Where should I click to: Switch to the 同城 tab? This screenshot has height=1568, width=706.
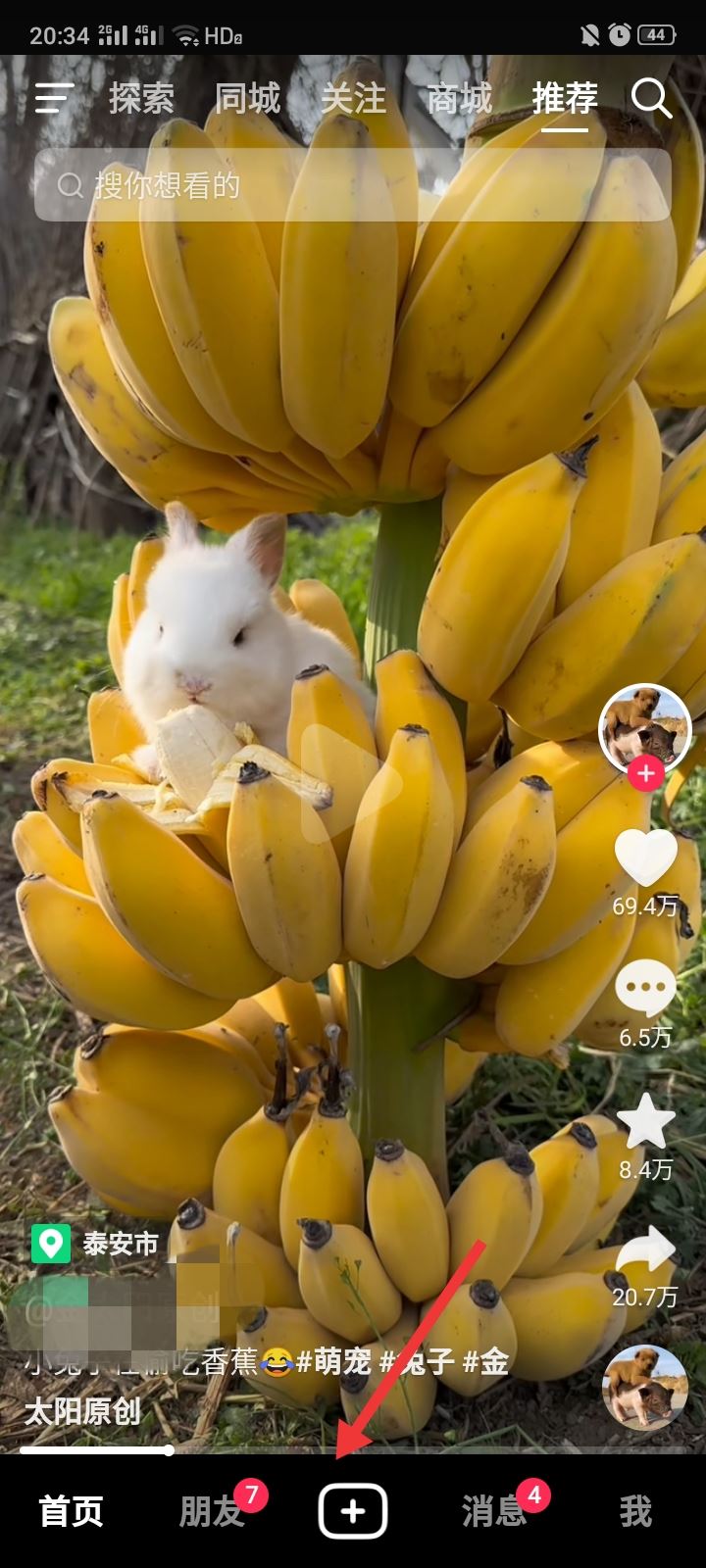[x=247, y=98]
